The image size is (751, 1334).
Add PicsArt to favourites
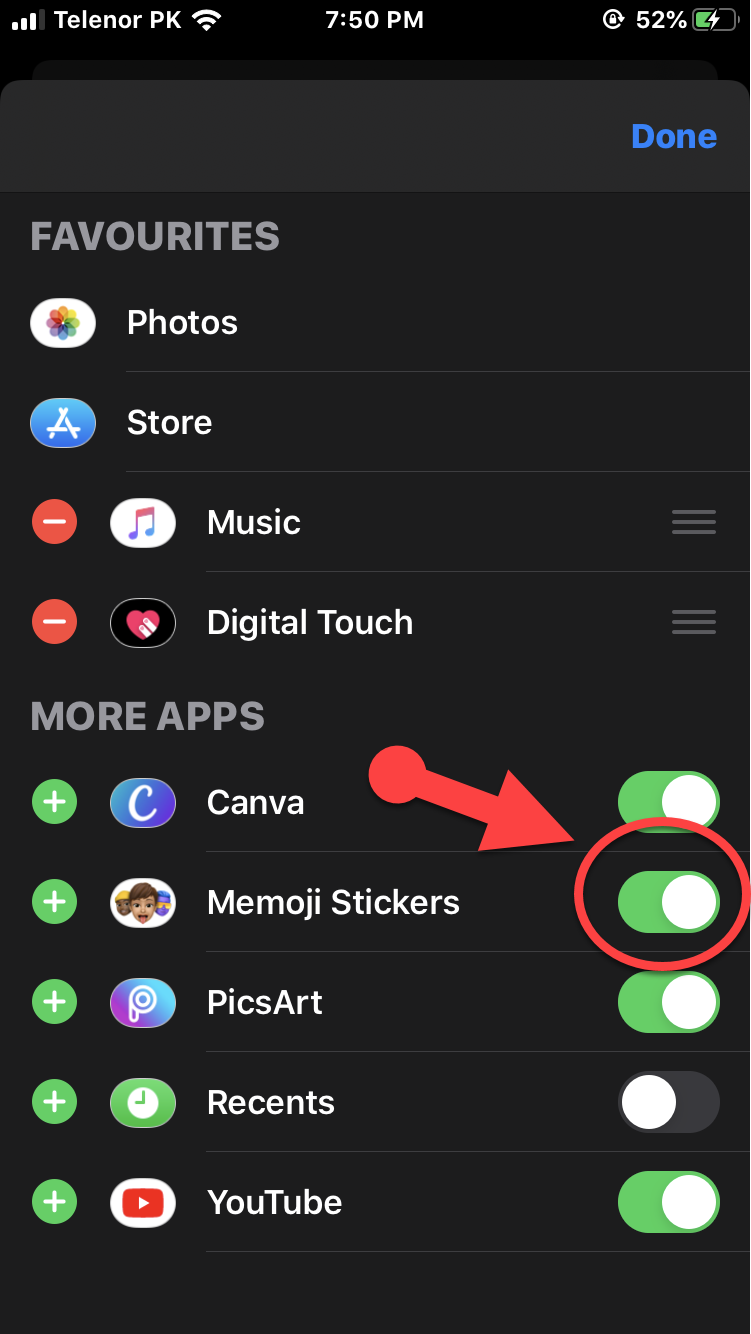55,1002
